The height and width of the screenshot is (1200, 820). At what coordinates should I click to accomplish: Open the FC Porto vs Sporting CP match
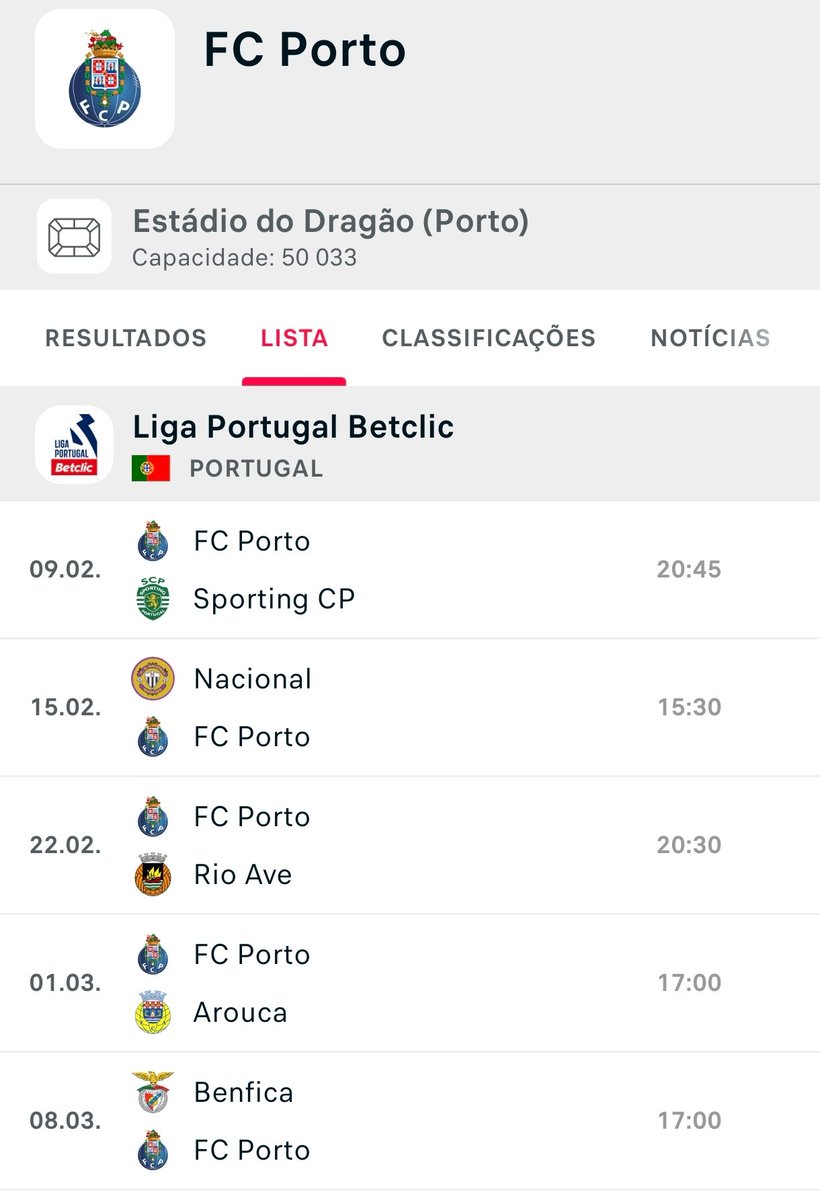coord(410,570)
